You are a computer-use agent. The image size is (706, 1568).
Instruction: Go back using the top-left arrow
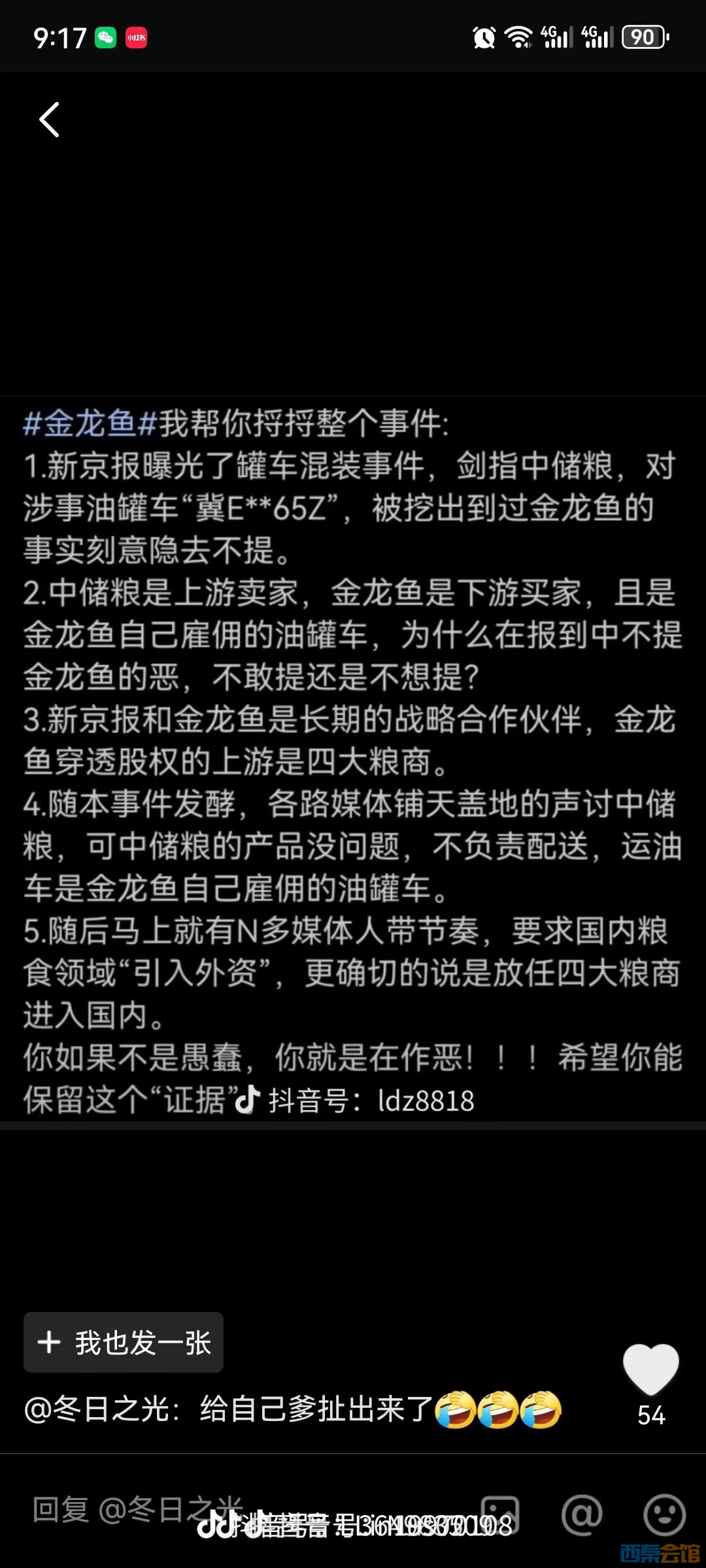[50, 120]
